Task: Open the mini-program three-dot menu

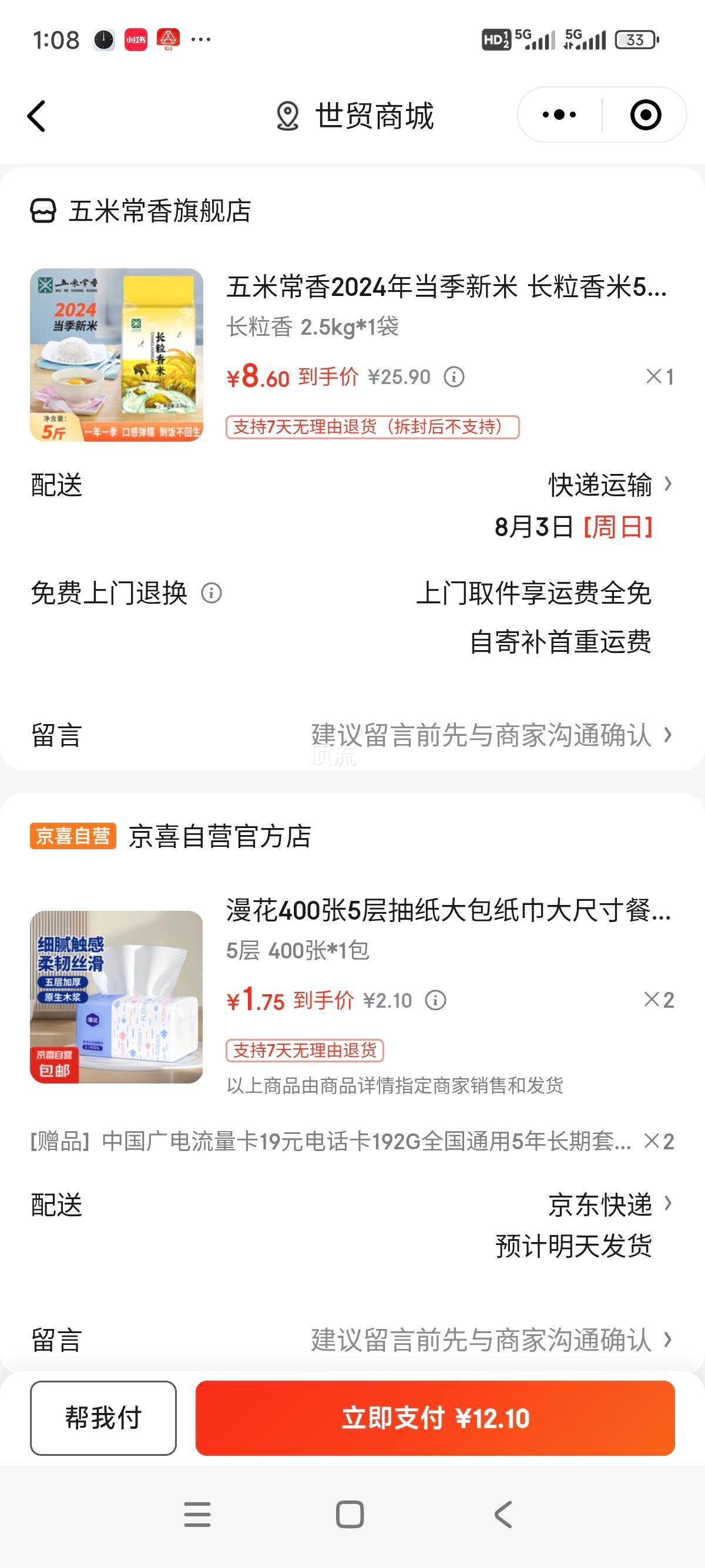Action: [559, 115]
